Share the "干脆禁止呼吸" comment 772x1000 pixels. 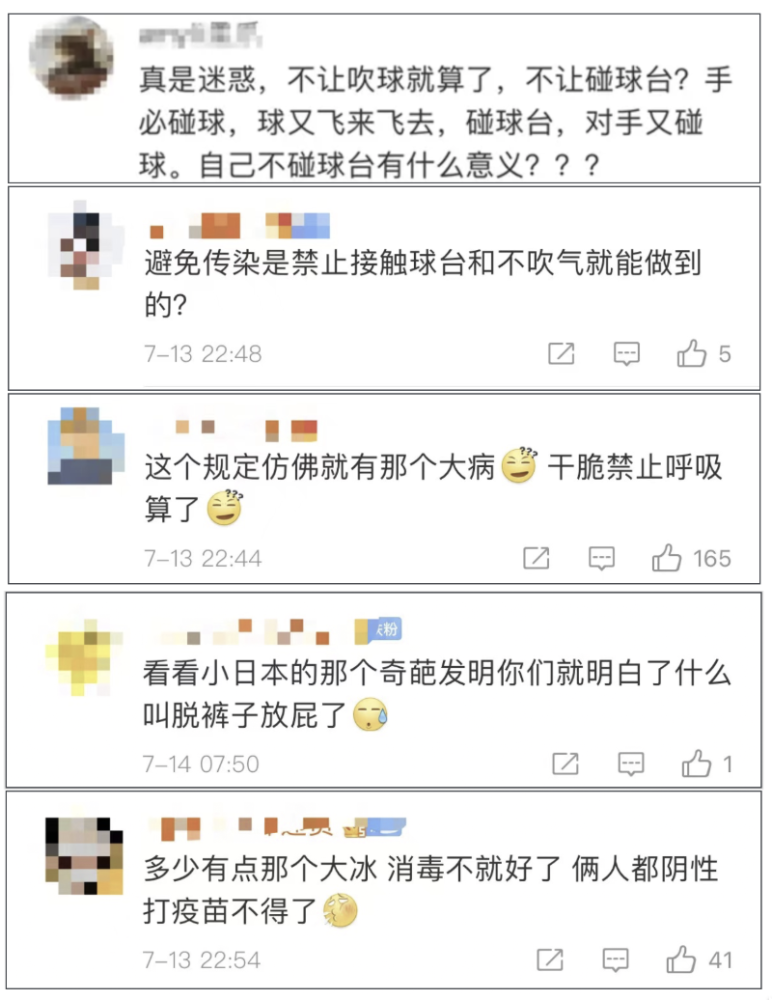coord(536,558)
